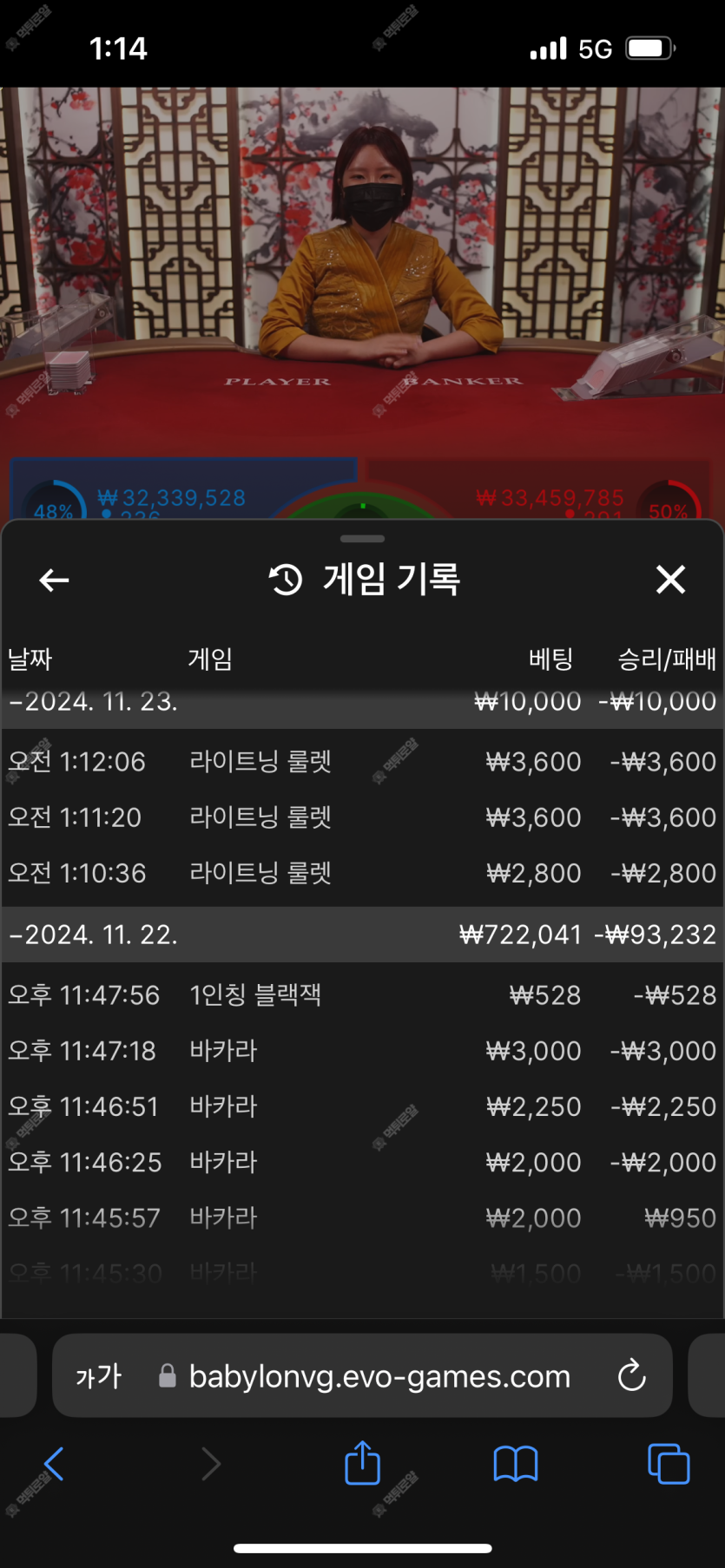Image resolution: width=725 pixels, height=1568 pixels.
Task: Open the Safari share sheet
Action: click(x=363, y=1462)
